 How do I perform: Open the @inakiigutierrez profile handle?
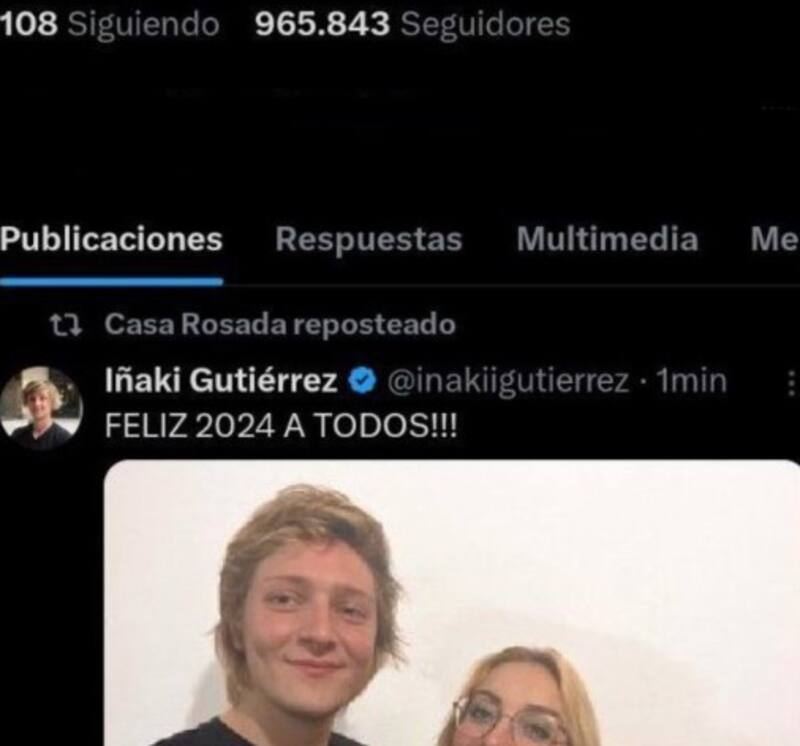tap(507, 381)
